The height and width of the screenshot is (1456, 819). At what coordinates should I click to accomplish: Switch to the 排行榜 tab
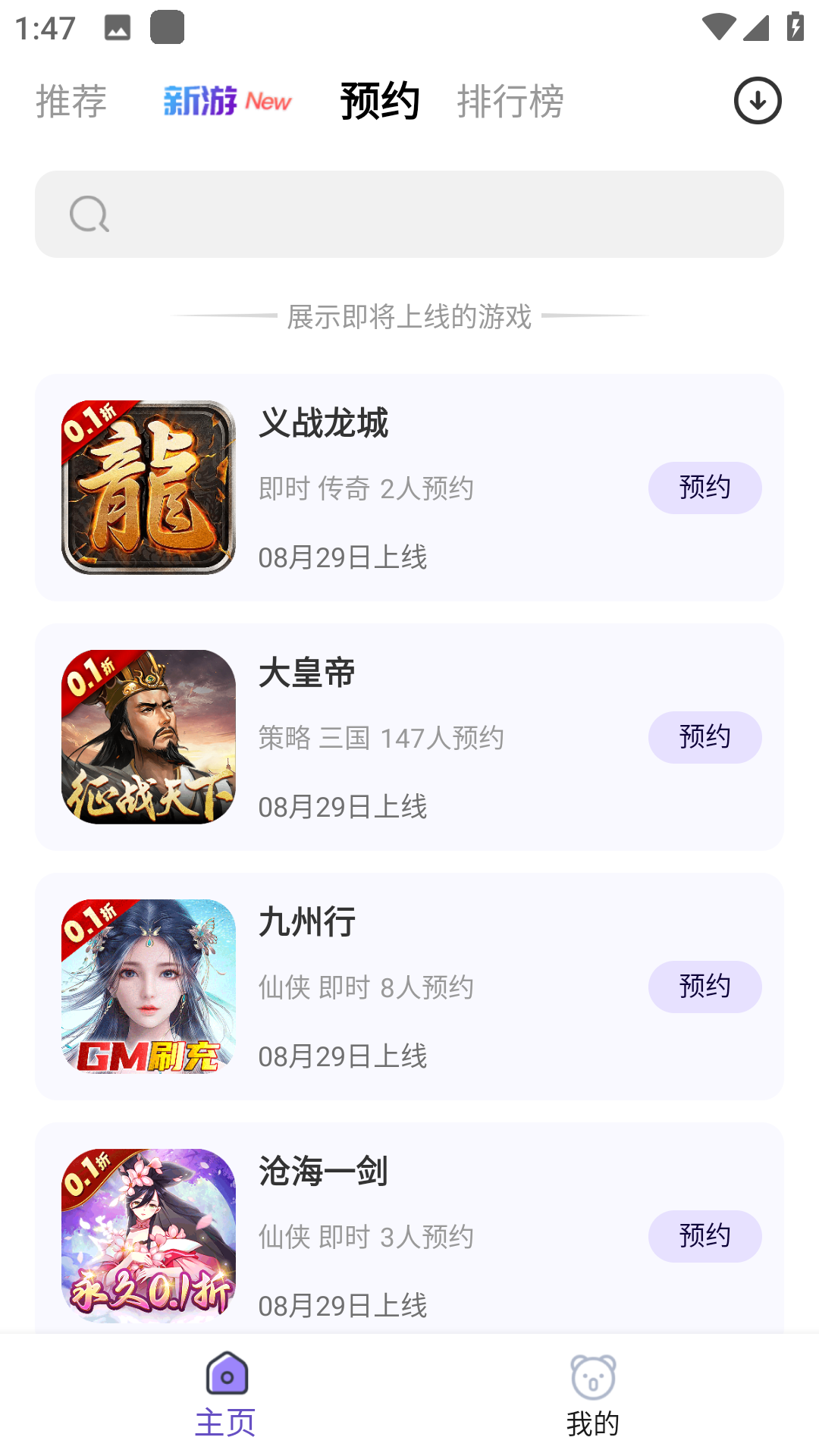[511, 101]
